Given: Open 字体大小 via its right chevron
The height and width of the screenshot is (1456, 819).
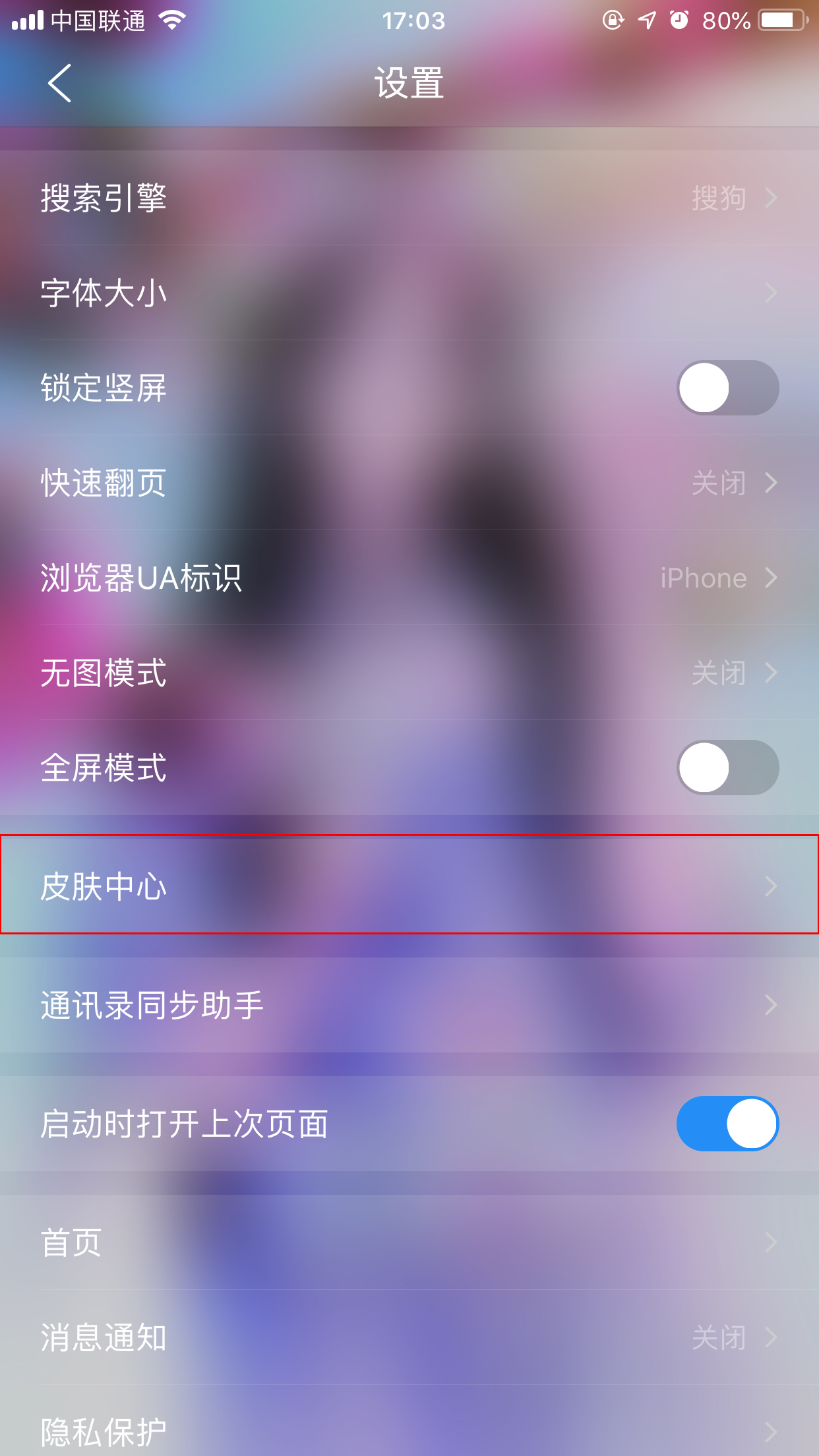Looking at the screenshot, I should (772, 293).
